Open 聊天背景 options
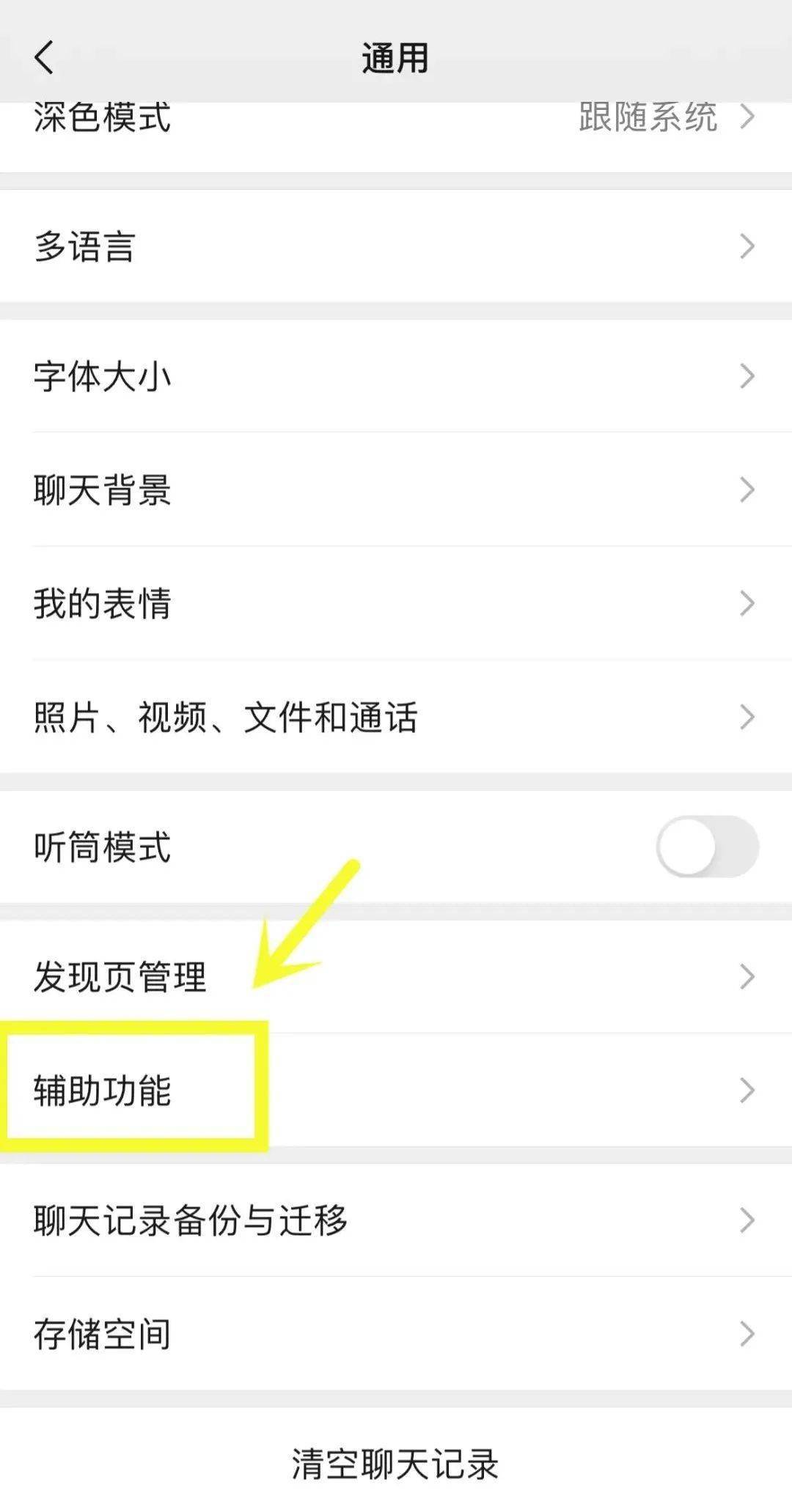 click(396, 490)
